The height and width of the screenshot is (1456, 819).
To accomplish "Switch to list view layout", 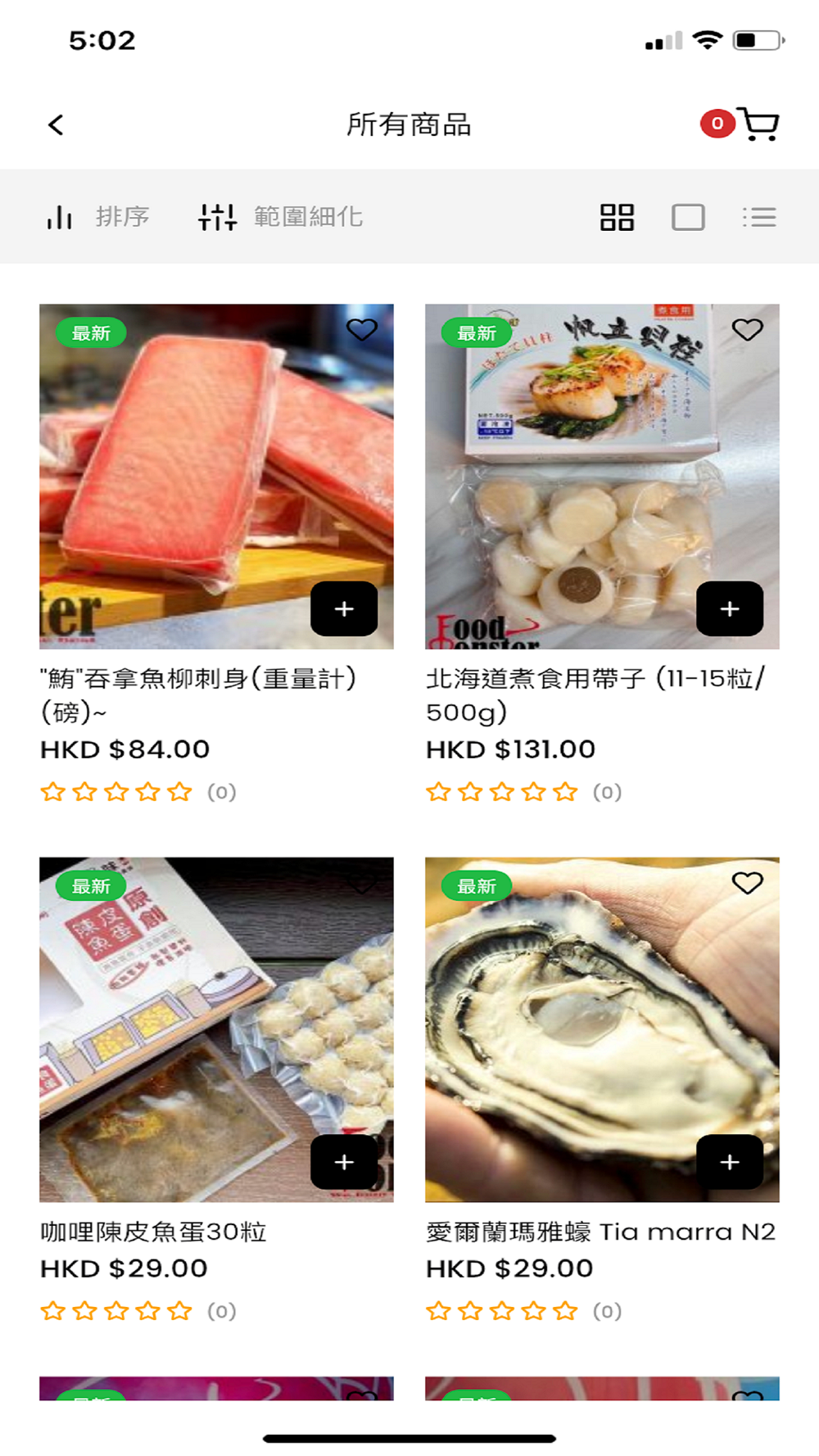I will [759, 217].
